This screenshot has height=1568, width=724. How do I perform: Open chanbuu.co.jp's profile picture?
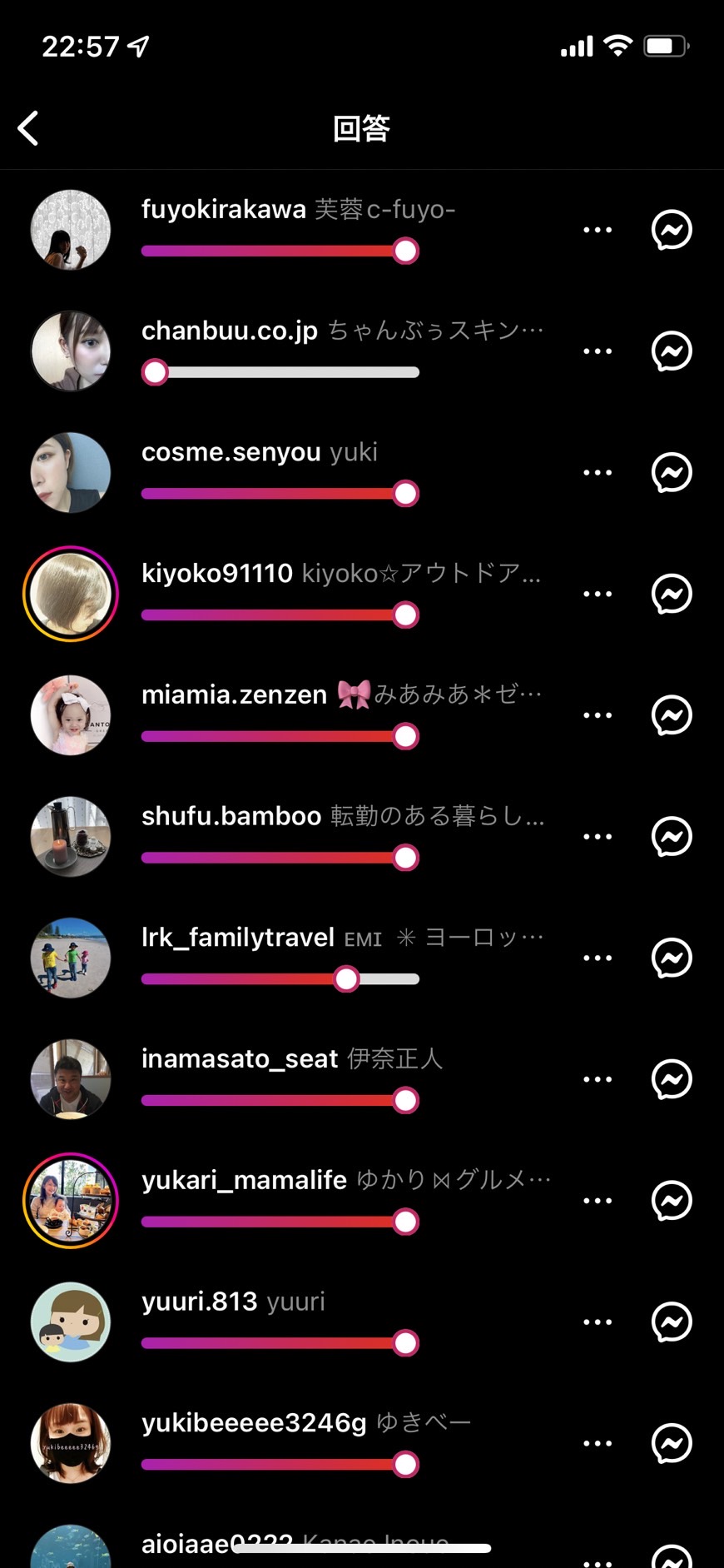click(x=71, y=351)
